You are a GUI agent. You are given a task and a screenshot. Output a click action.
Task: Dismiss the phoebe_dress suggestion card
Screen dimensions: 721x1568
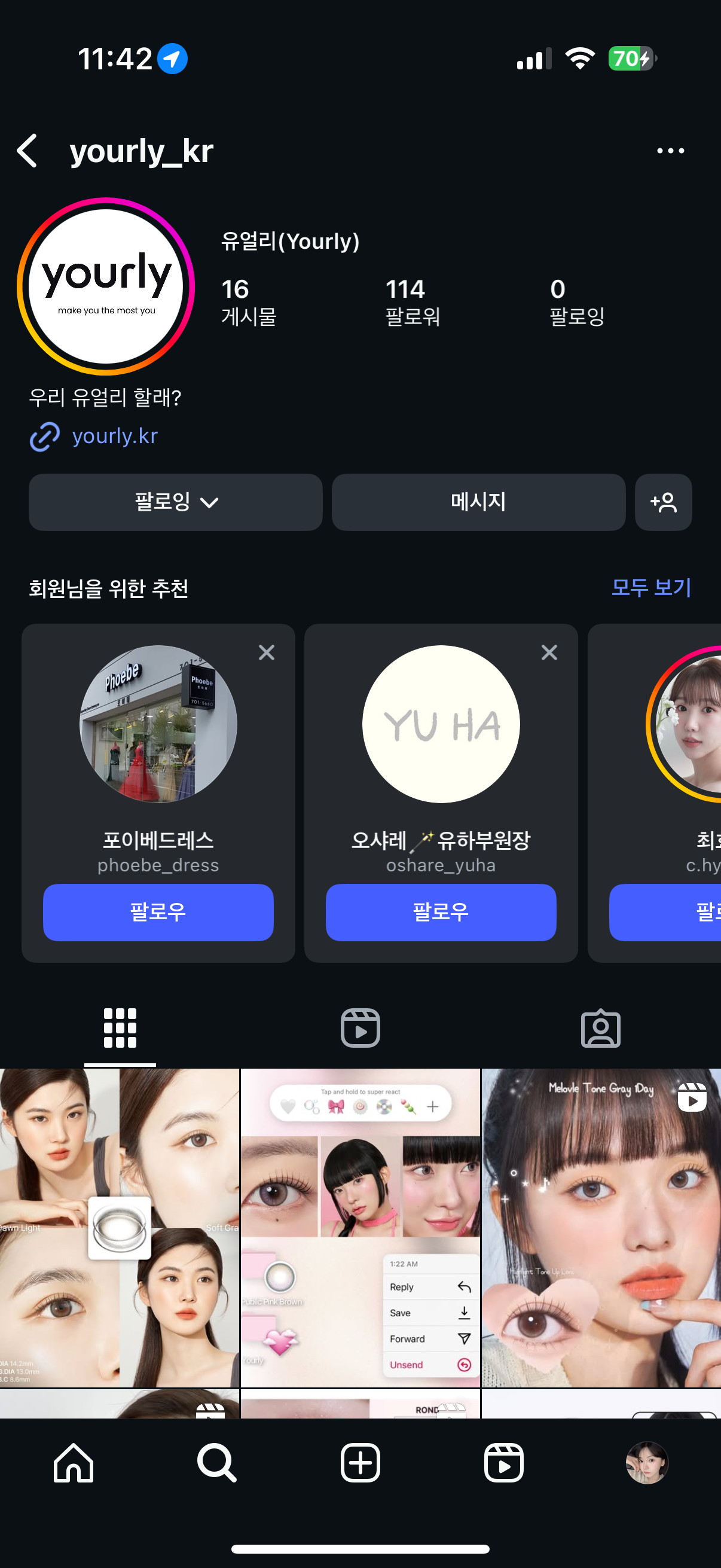(267, 652)
